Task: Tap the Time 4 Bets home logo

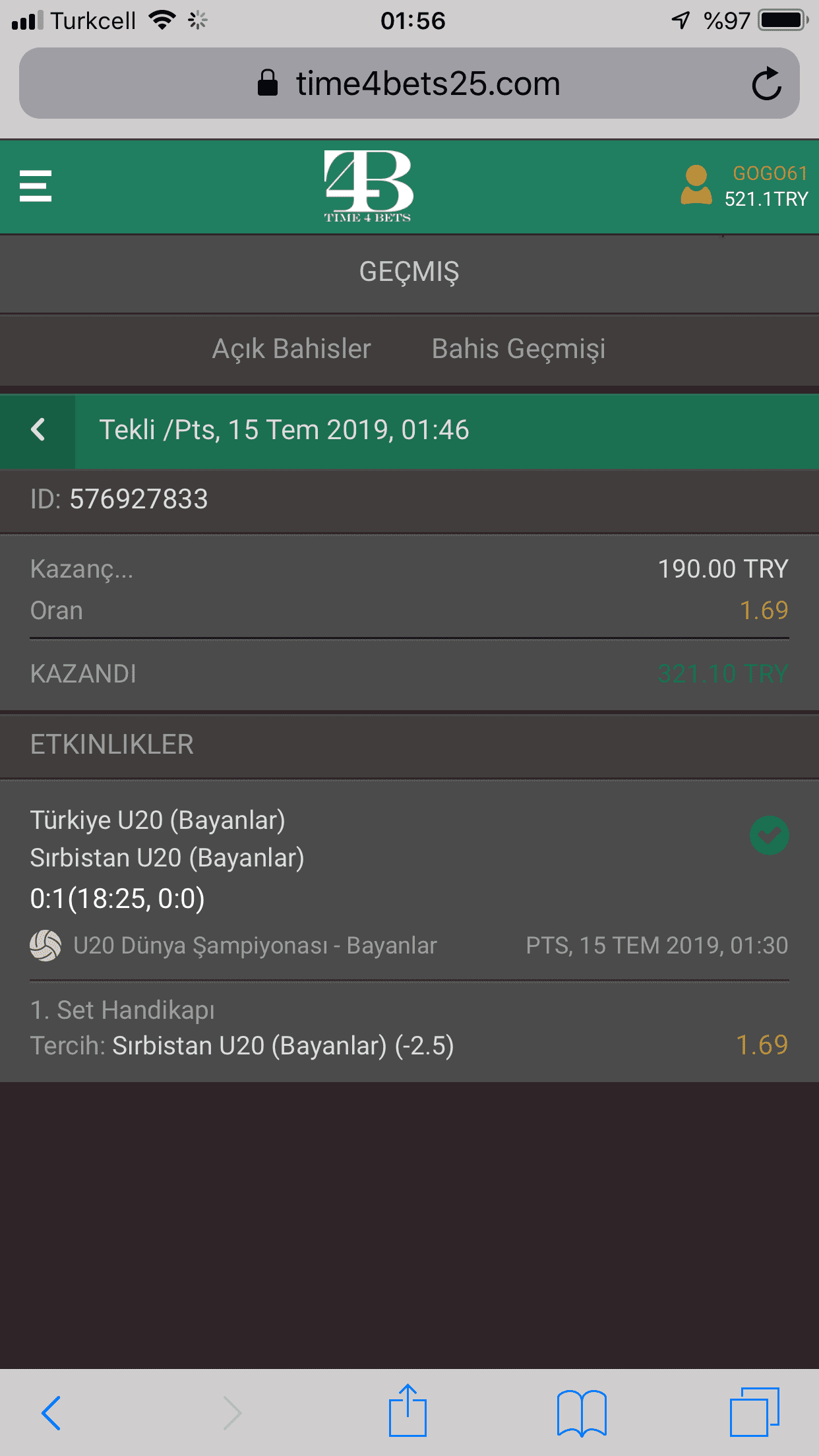Action: tap(368, 186)
